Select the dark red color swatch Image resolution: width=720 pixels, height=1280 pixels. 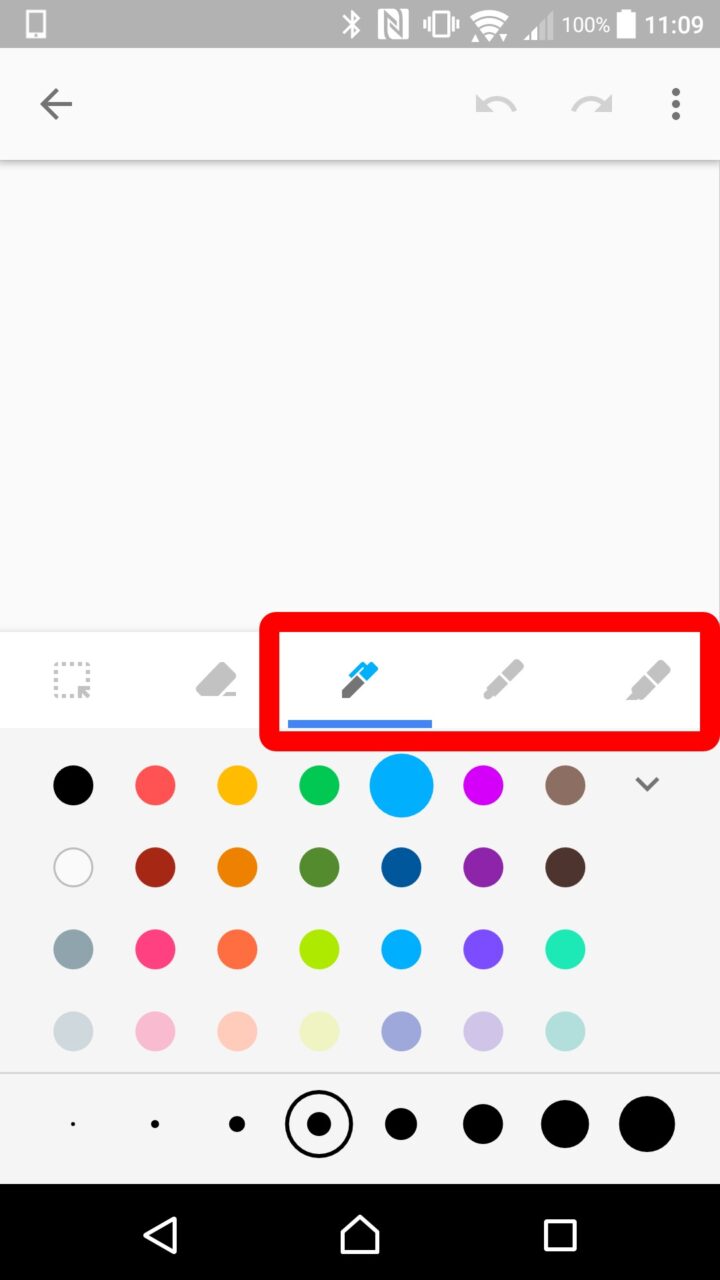155,867
